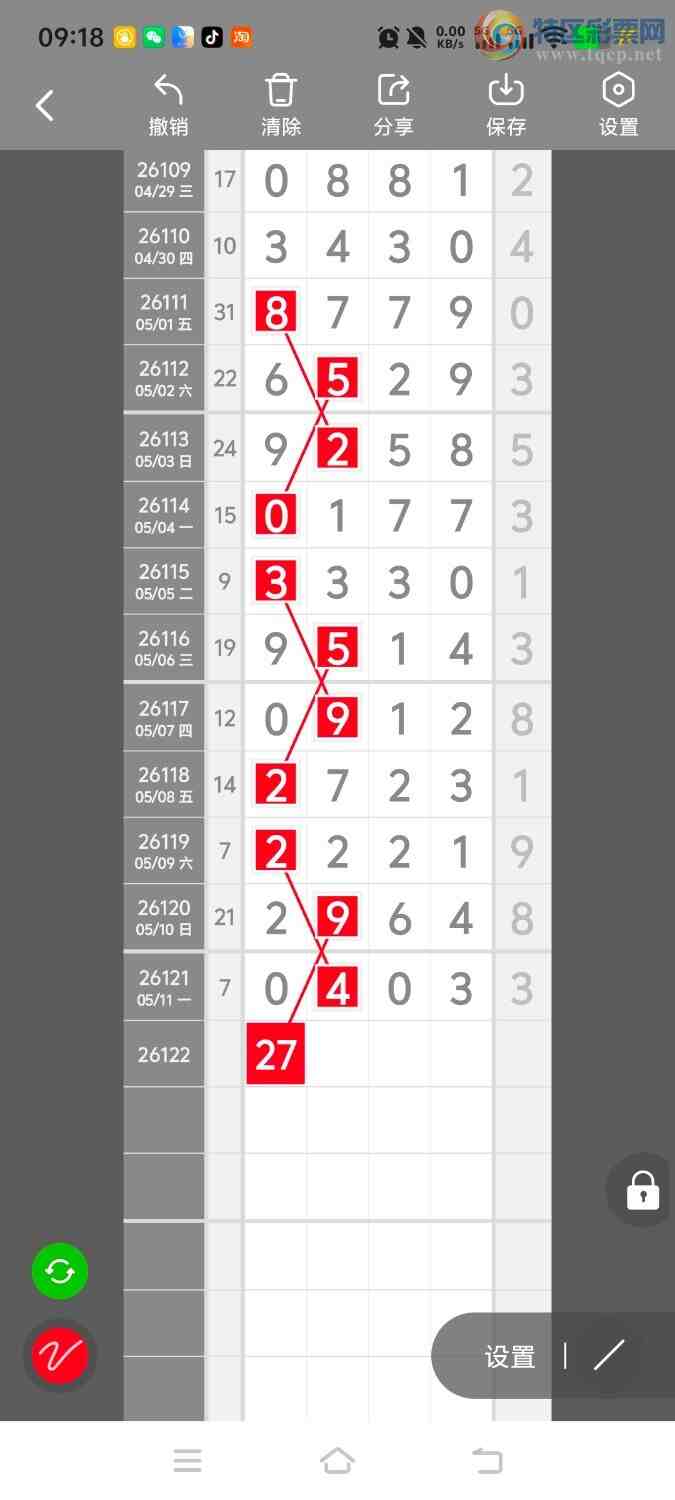Tap the red 27 cell in row 26122

276,1054
